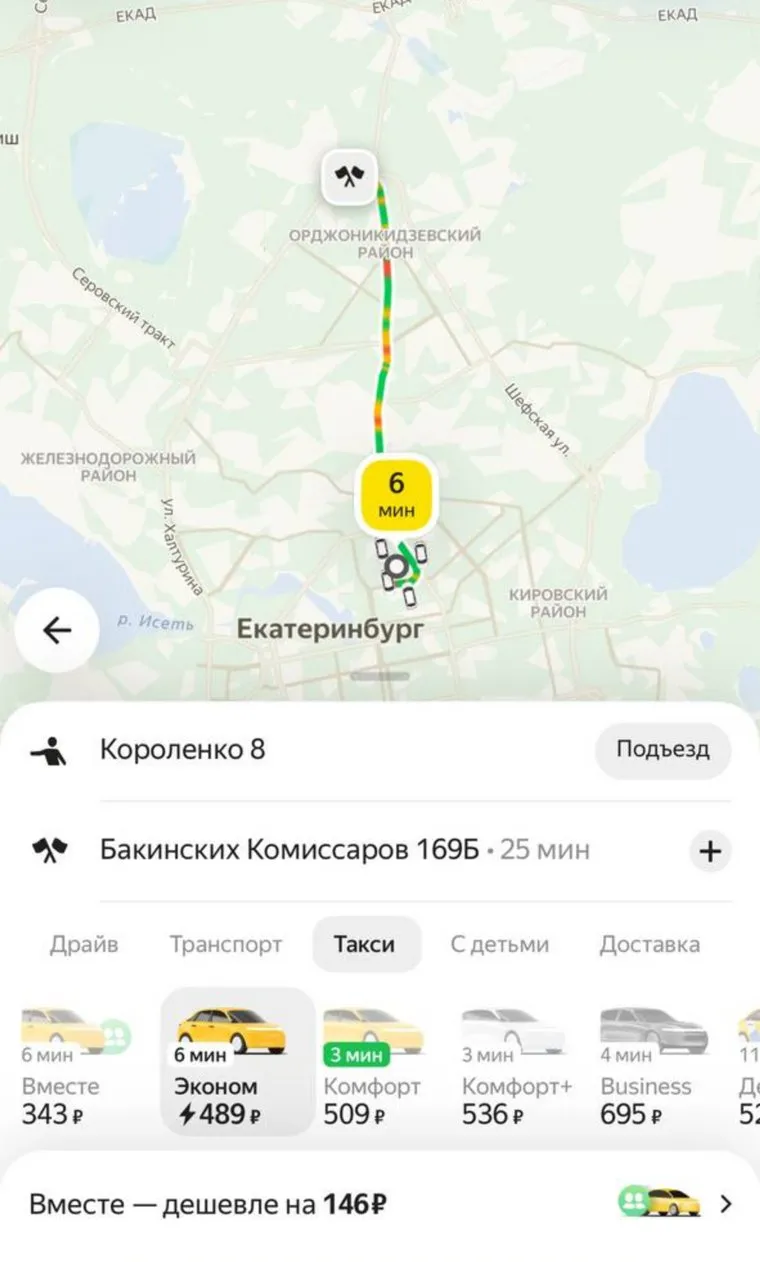
Task: Select the Эконом tariff for 489 ₽
Action: [x=236, y=1065]
